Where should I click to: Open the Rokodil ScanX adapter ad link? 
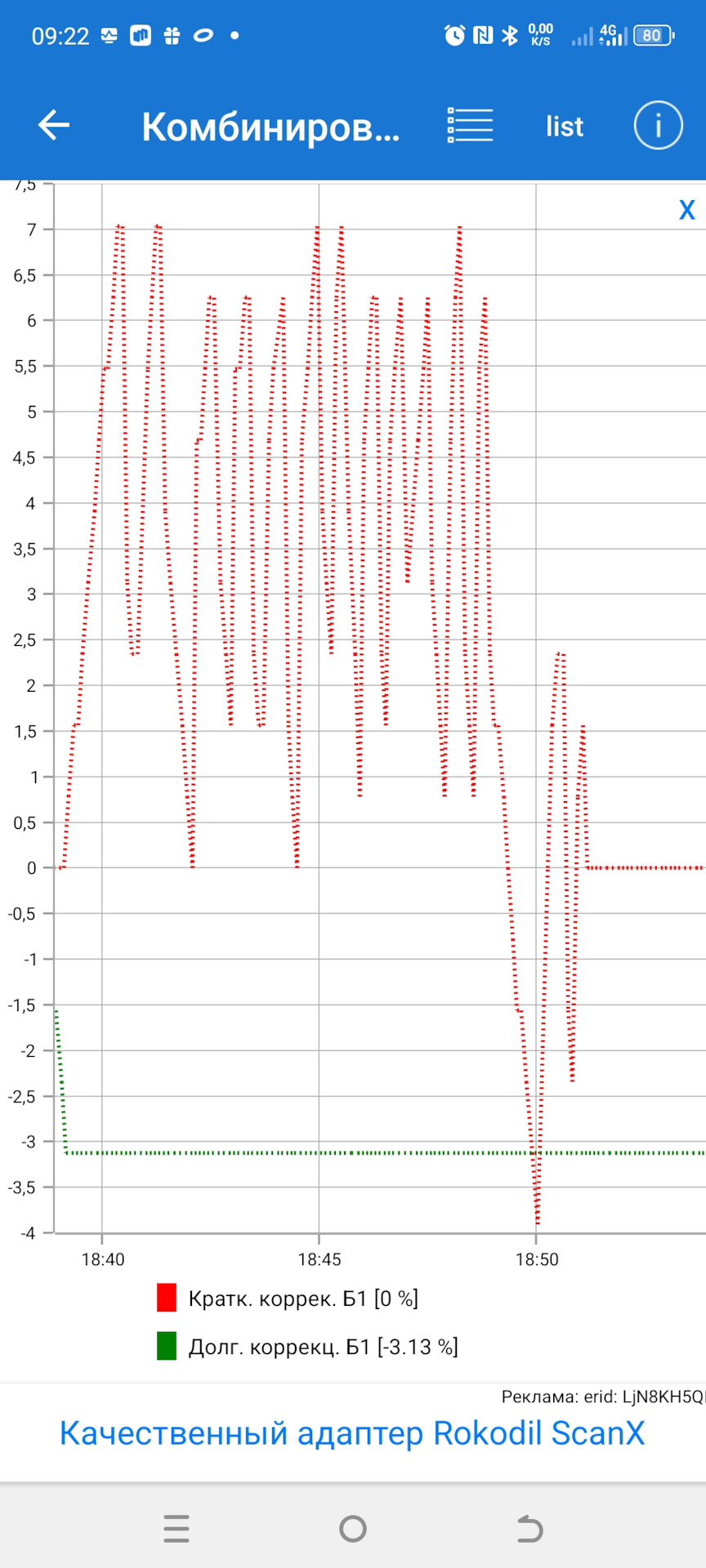pos(352,1433)
